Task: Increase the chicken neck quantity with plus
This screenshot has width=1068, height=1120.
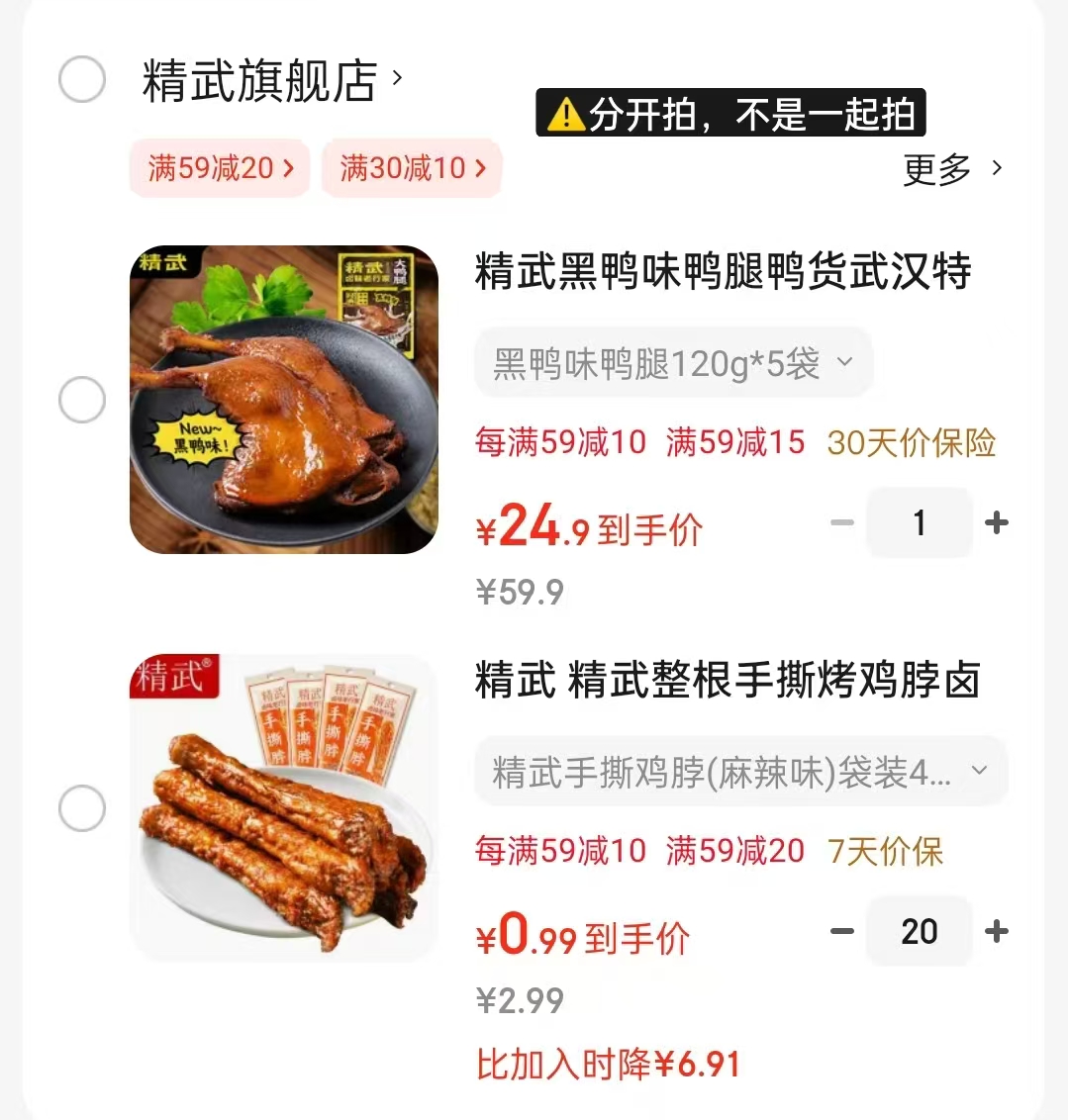Action: point(997,931)
